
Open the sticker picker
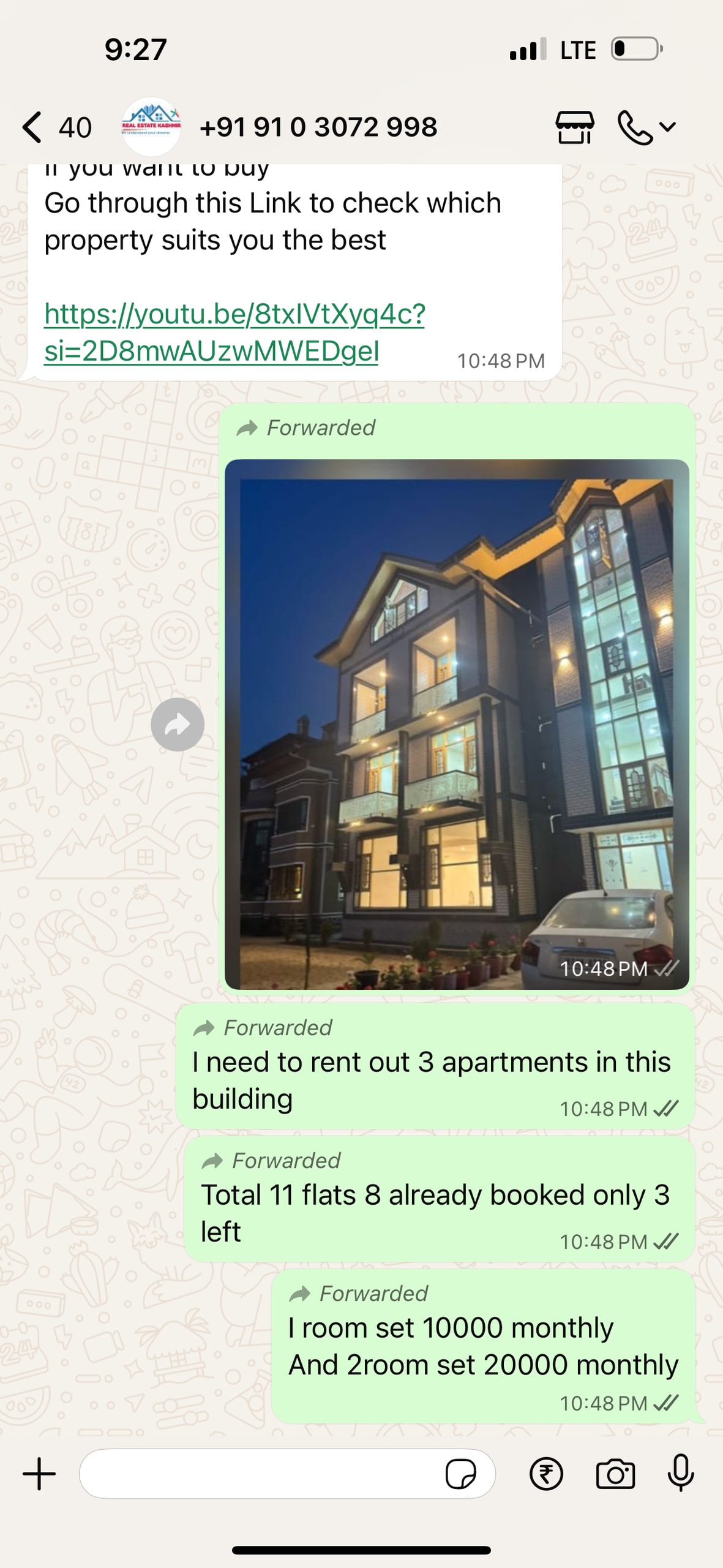tap(460, 1474)
